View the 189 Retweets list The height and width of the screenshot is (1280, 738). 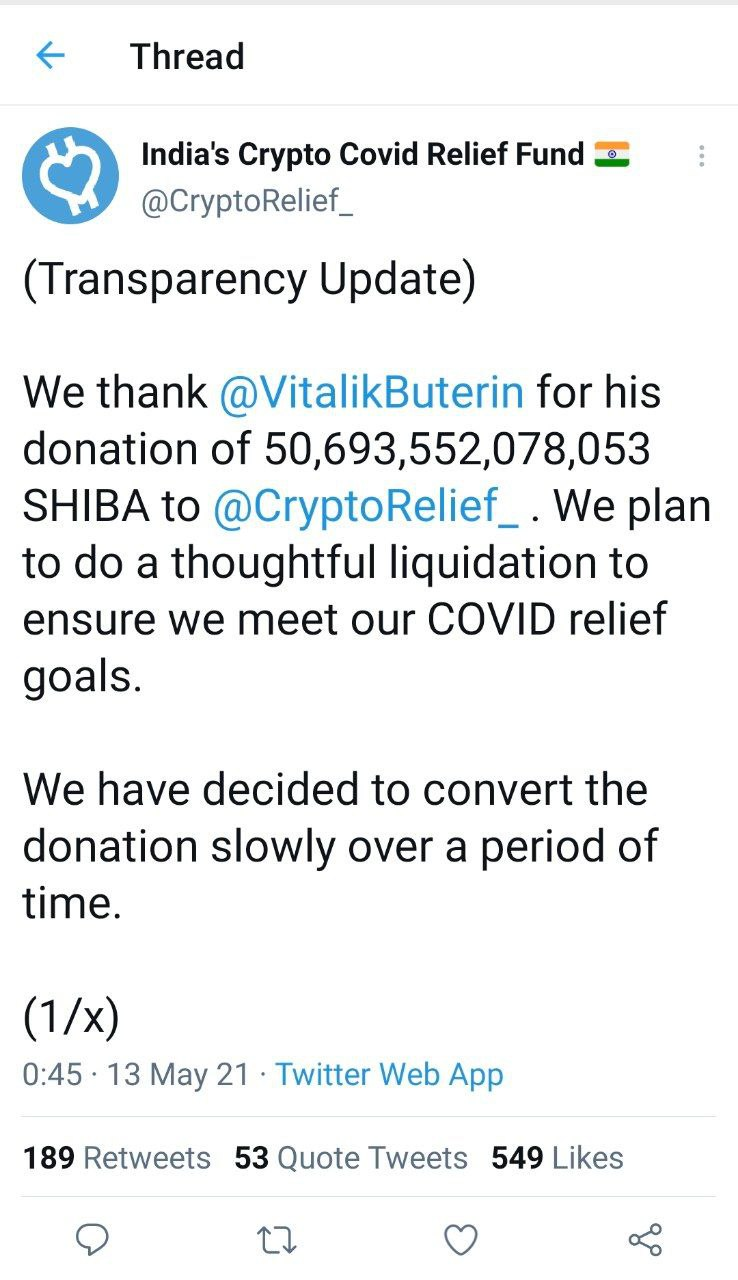click(x=117, y=1158)
